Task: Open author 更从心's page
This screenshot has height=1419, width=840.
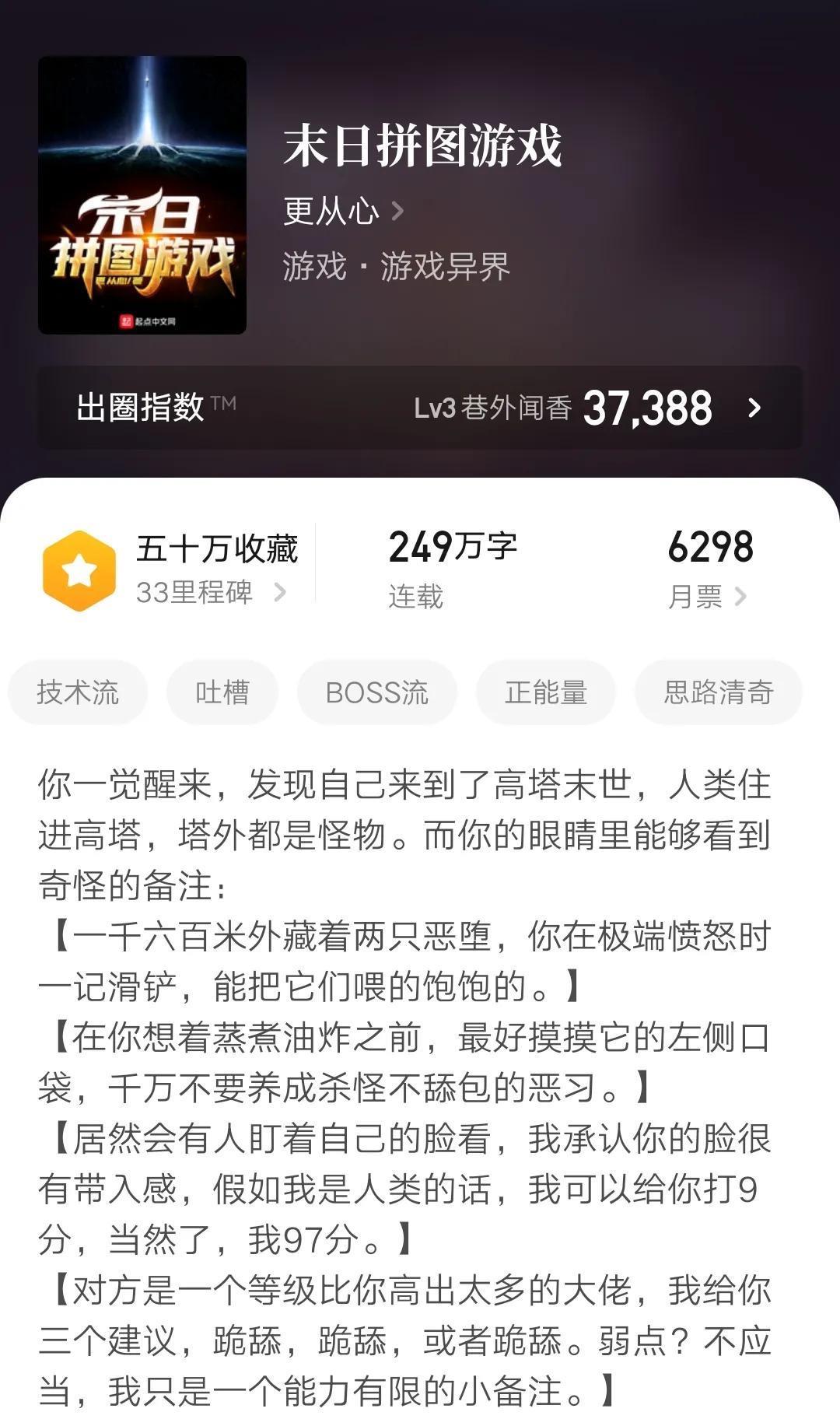Action: pyautogui.click(x=342, y=211)
